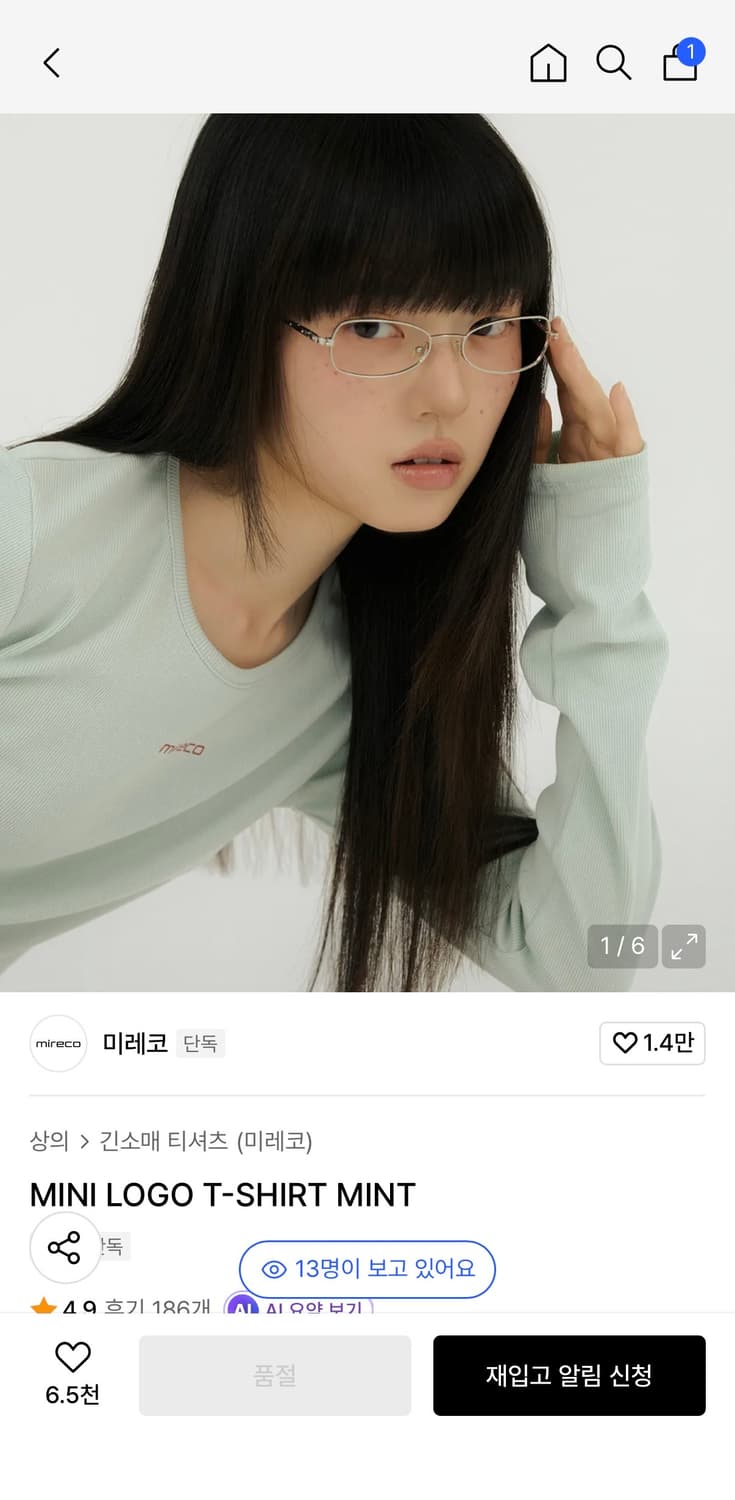This screenshot has height=1500, width=735.
Task: Open the 상의 category breadcrumb
Action: [x=48, y=1140]
